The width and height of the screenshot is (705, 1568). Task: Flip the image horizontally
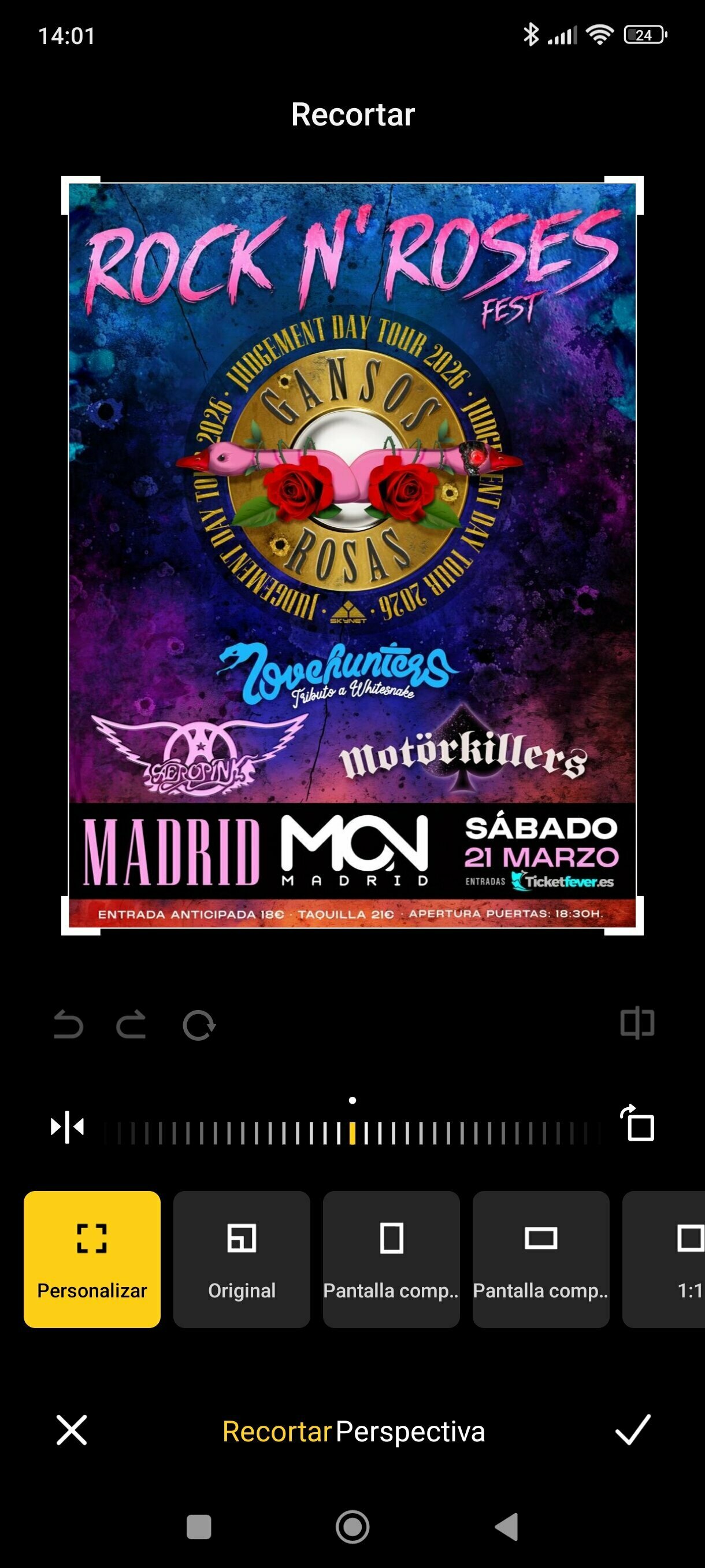pyautogui.click(x=67, y=1127)
